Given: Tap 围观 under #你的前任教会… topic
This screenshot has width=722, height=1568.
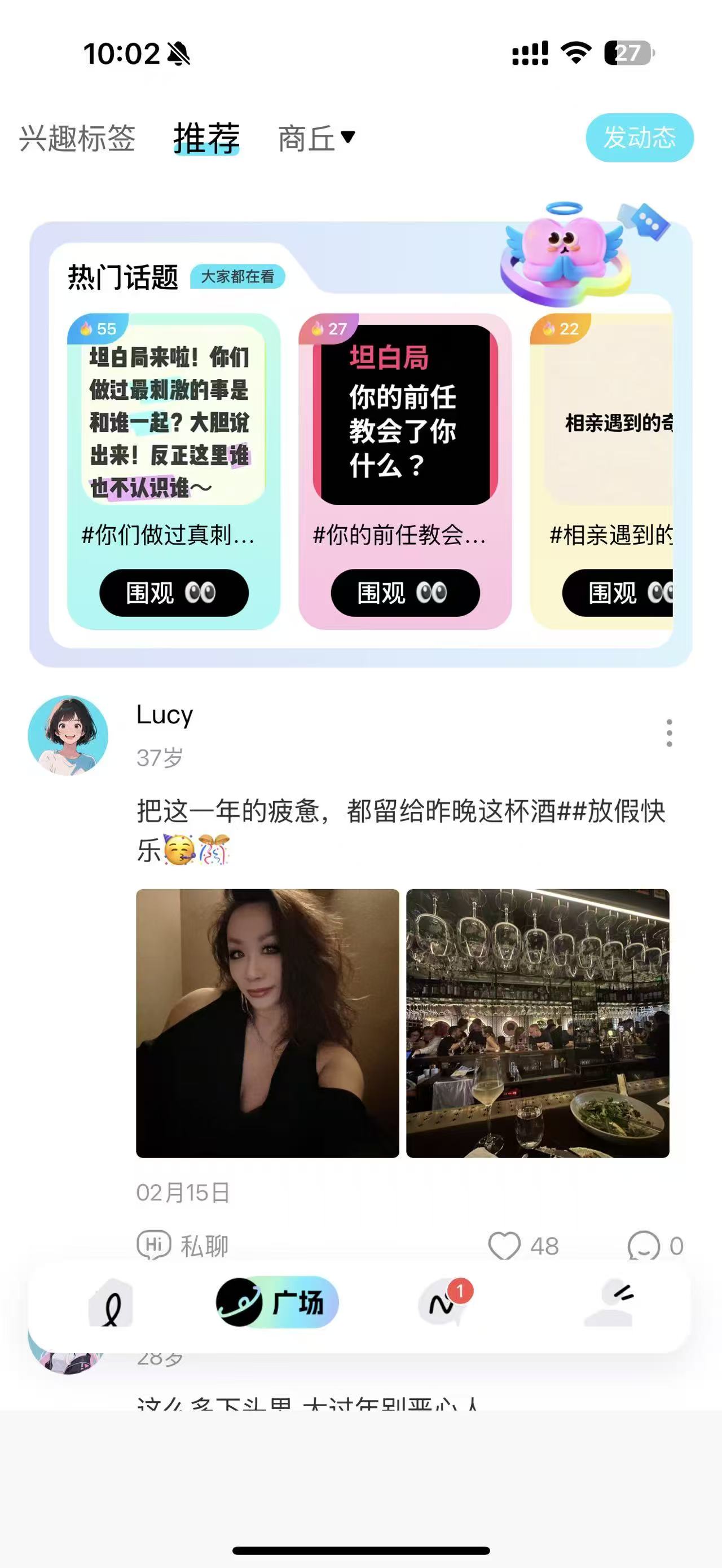Looking at the screenshot, I should tap(405, 593).
